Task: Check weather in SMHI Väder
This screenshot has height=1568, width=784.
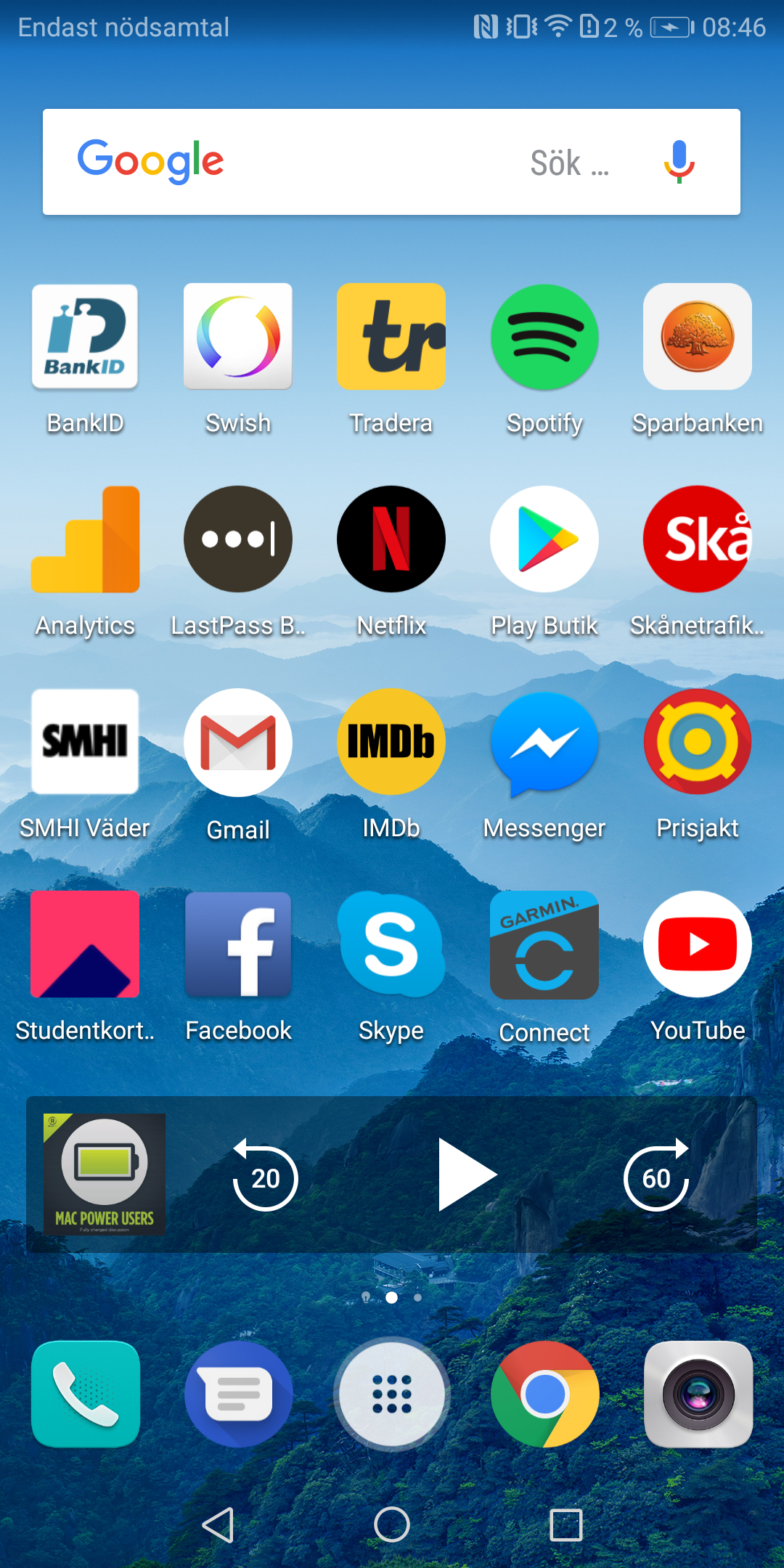Action: click(x=85, y=742)
